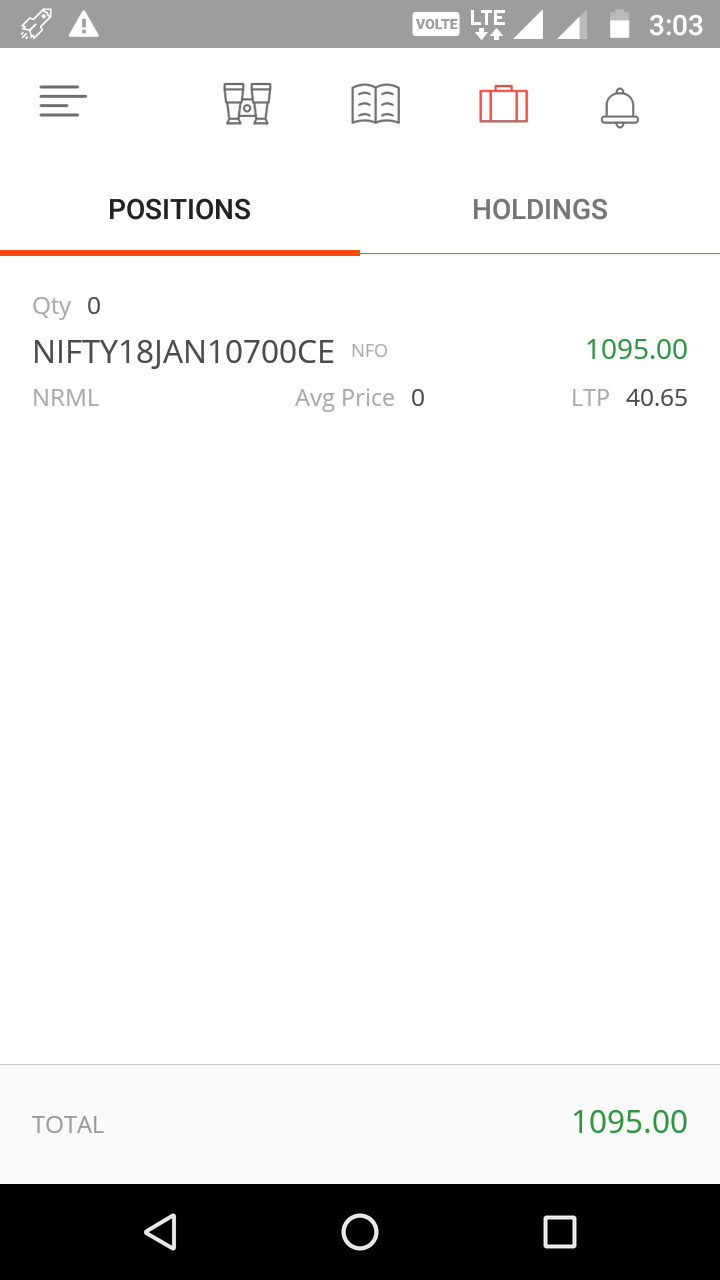Image resolution: width=720 pixels, height=1280 pixels.
Task: Open the portfolio briefcase icon
Action: (503, 104)
